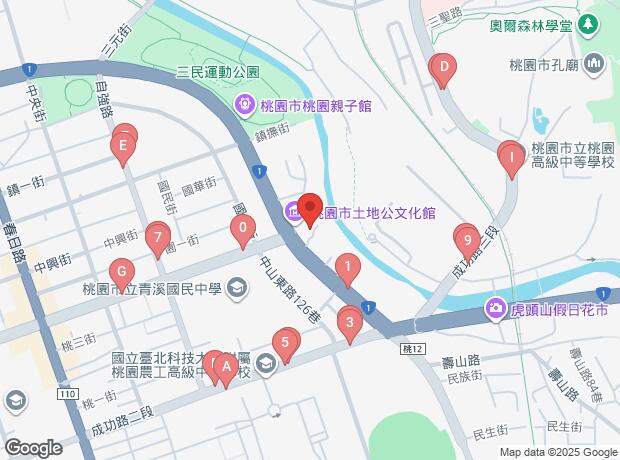Open the pin labeled G
The image size is (620, 460).
[121, 271]
